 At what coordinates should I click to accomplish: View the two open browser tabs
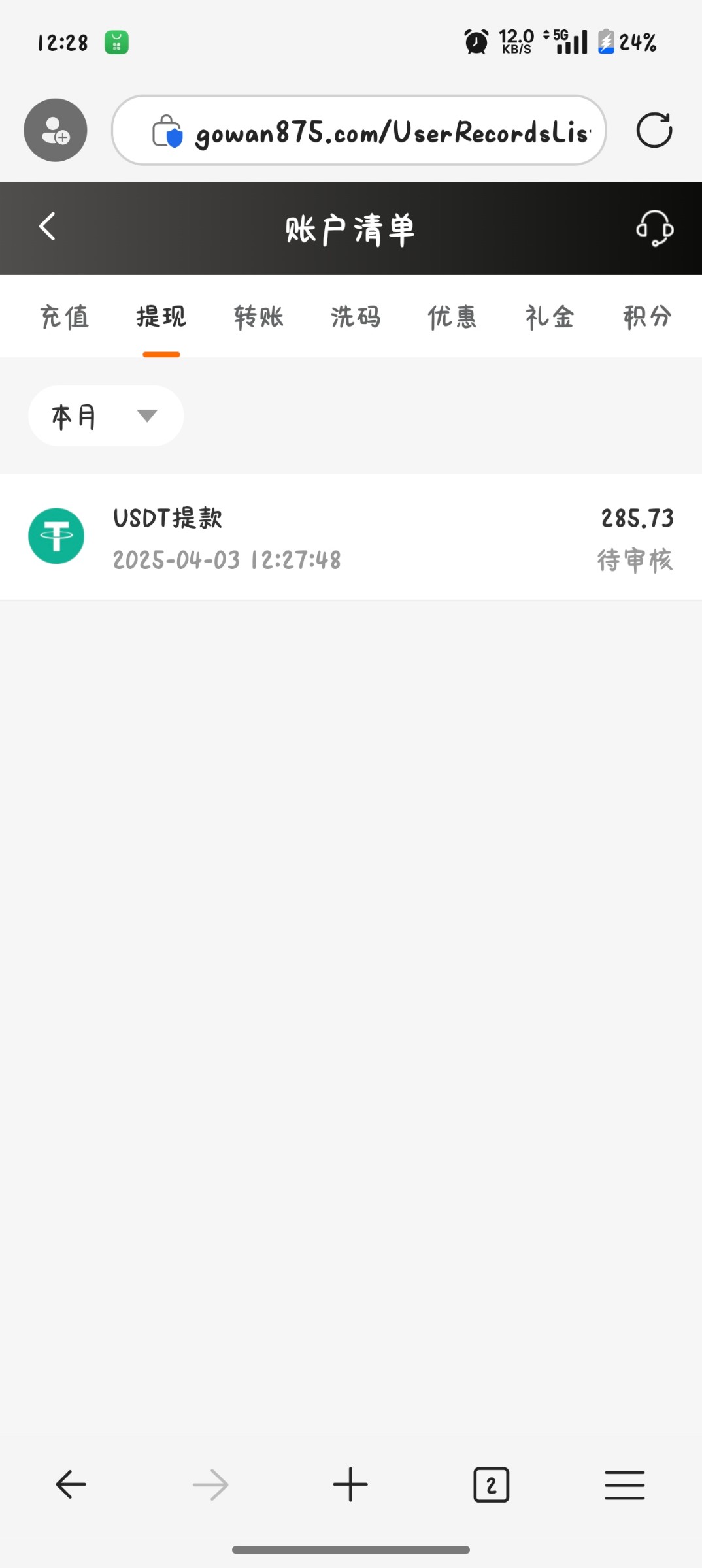pyautogui.click(x=491, y=1484)
